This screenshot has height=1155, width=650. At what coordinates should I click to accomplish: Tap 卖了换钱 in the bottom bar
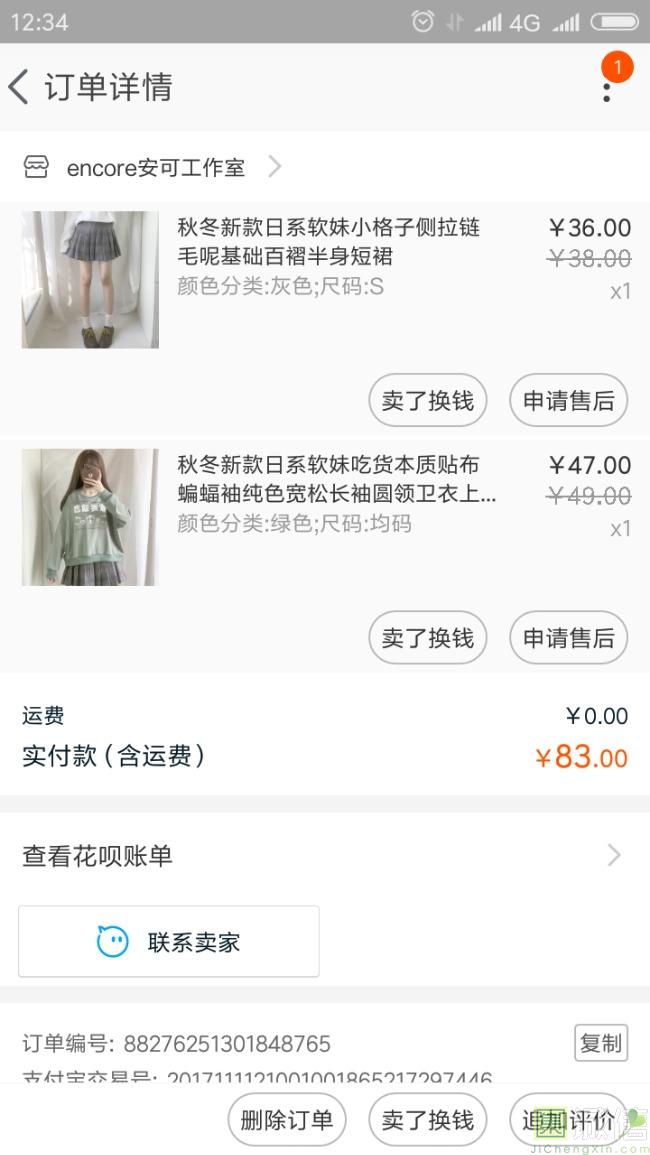(428, 1120)
